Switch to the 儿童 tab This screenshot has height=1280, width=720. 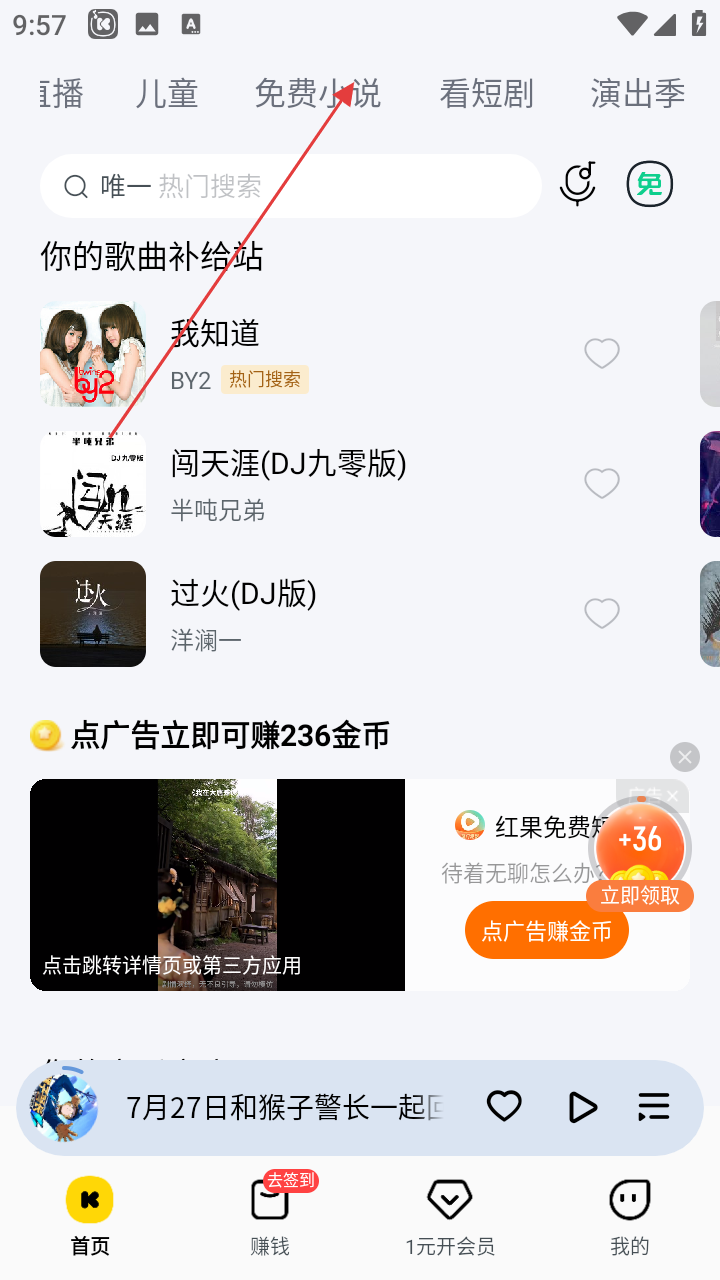point(167,94)
